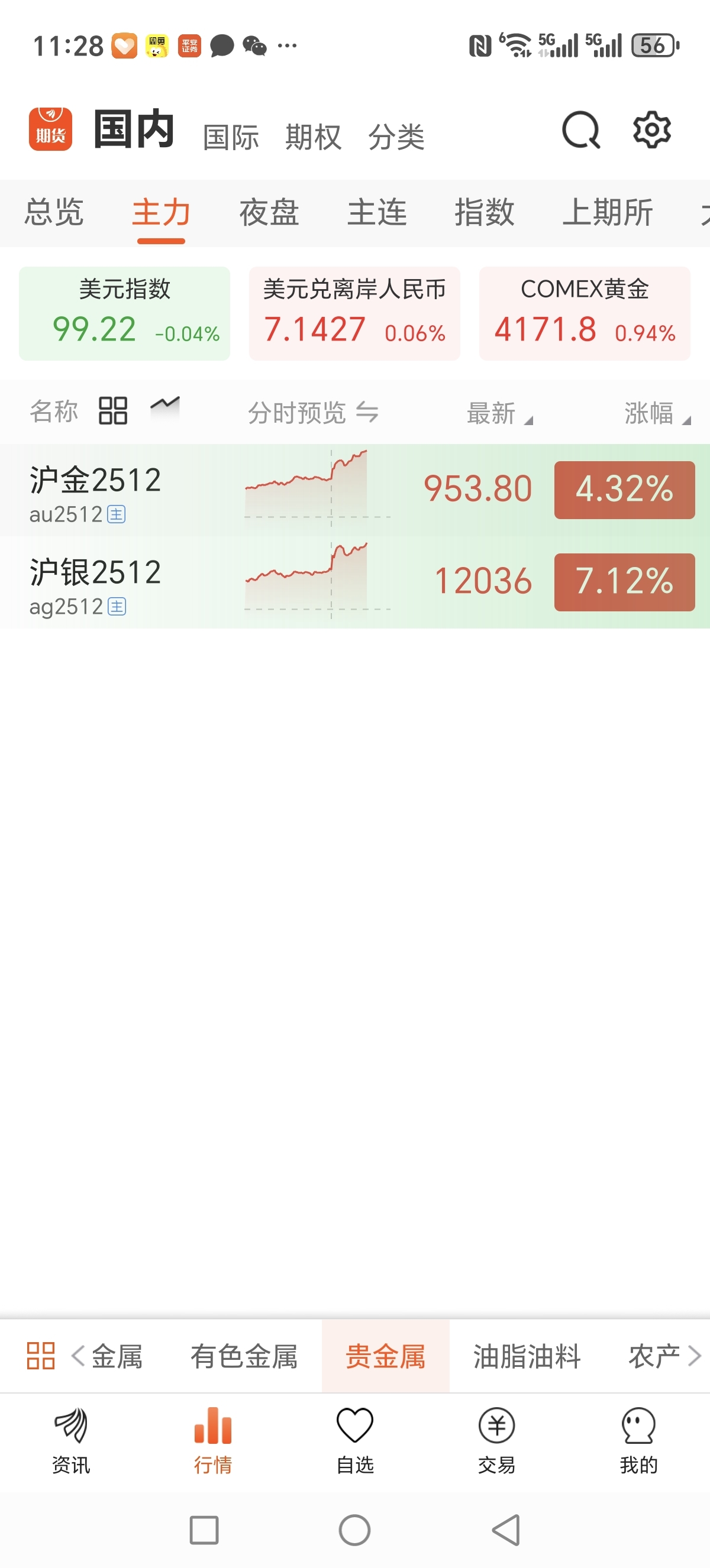Open the COMEX黄金 card

pos(585,313)
